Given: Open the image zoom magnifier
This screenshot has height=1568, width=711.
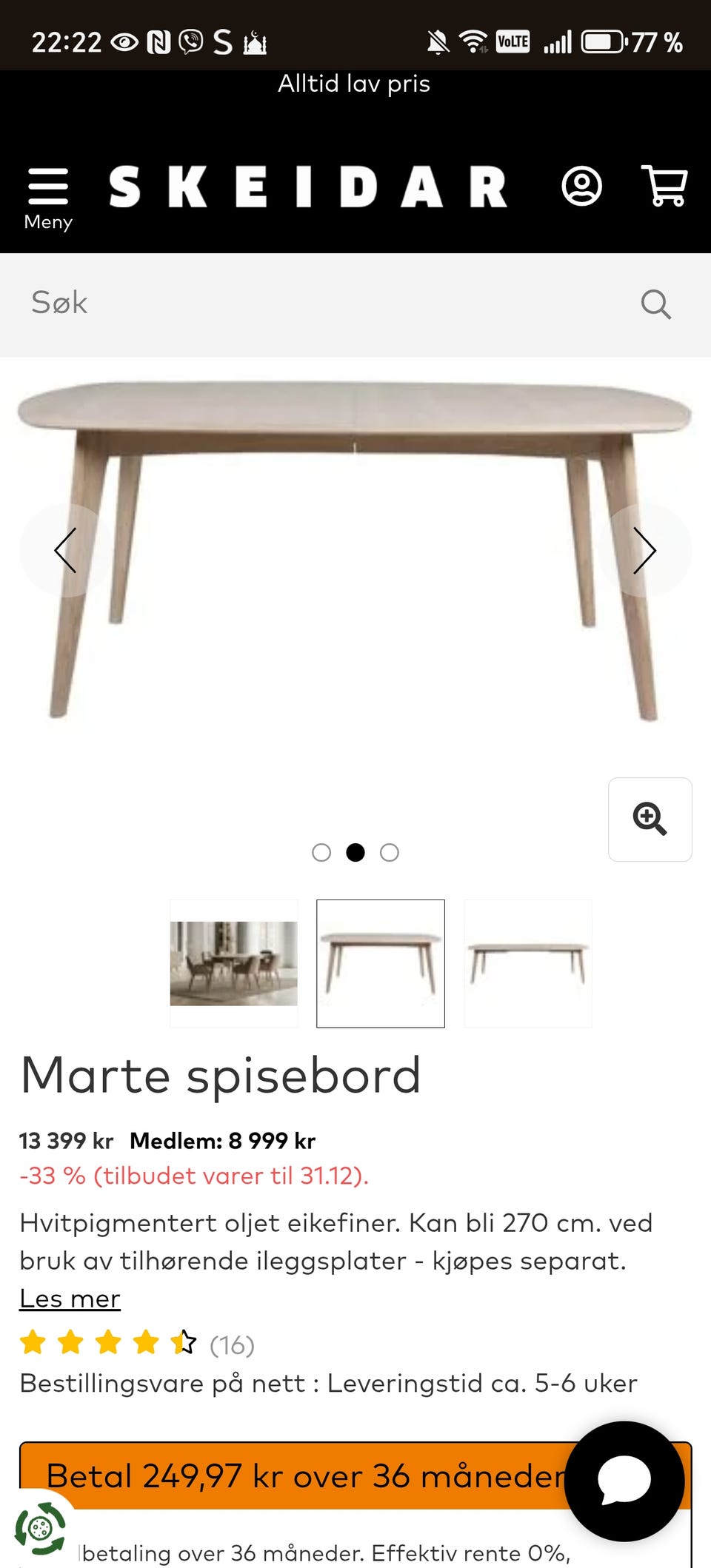Looking at the screenshot, I should coord(650,820).
